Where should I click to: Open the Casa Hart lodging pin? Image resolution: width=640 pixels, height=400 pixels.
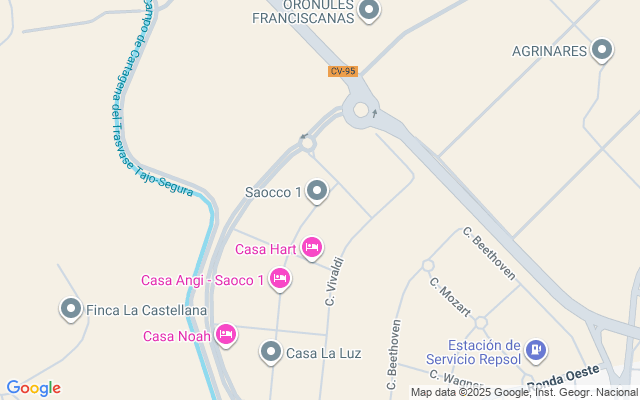tap(311, 247)
